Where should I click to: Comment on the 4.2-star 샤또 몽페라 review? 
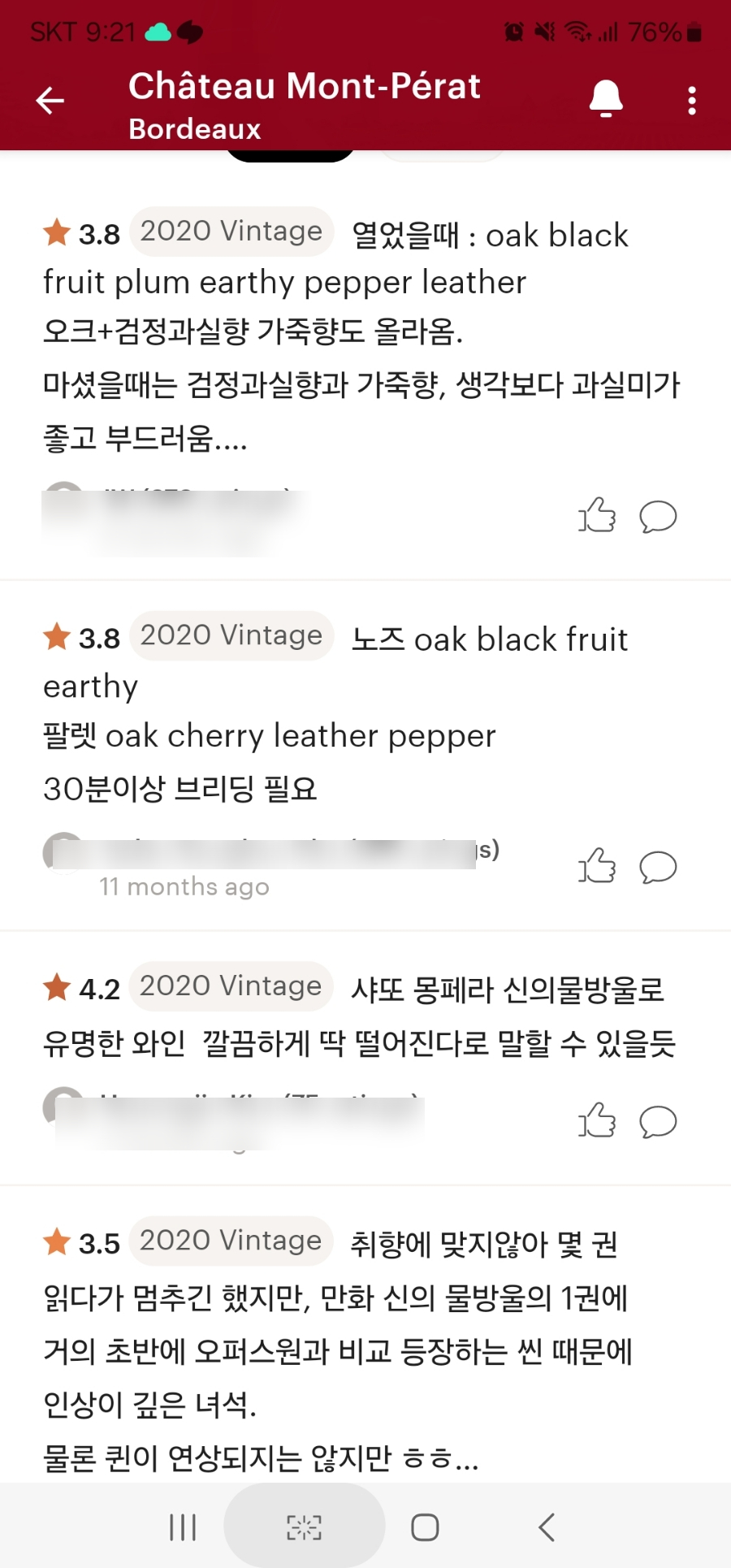[x=658, y=1121]
